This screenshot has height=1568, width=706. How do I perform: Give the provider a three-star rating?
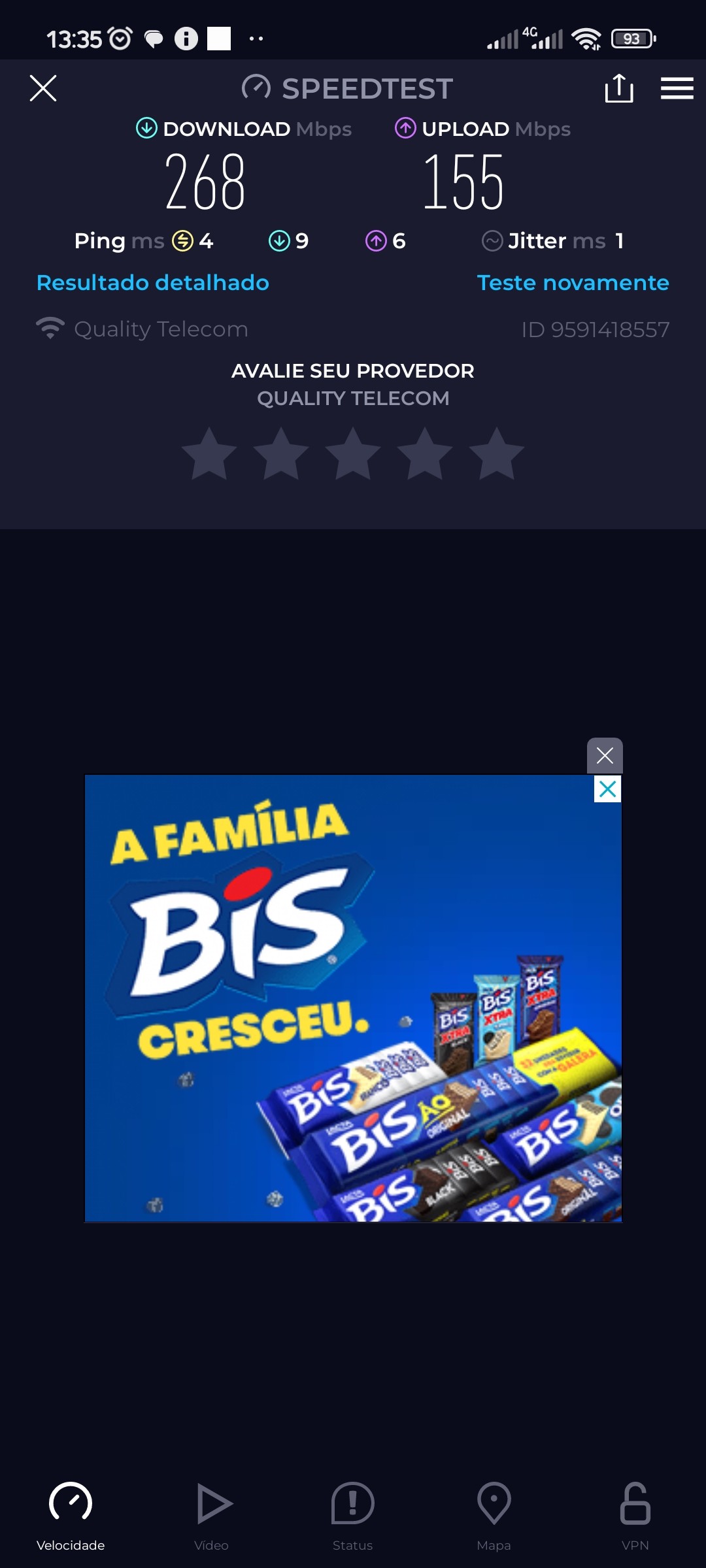click(353, 454)
